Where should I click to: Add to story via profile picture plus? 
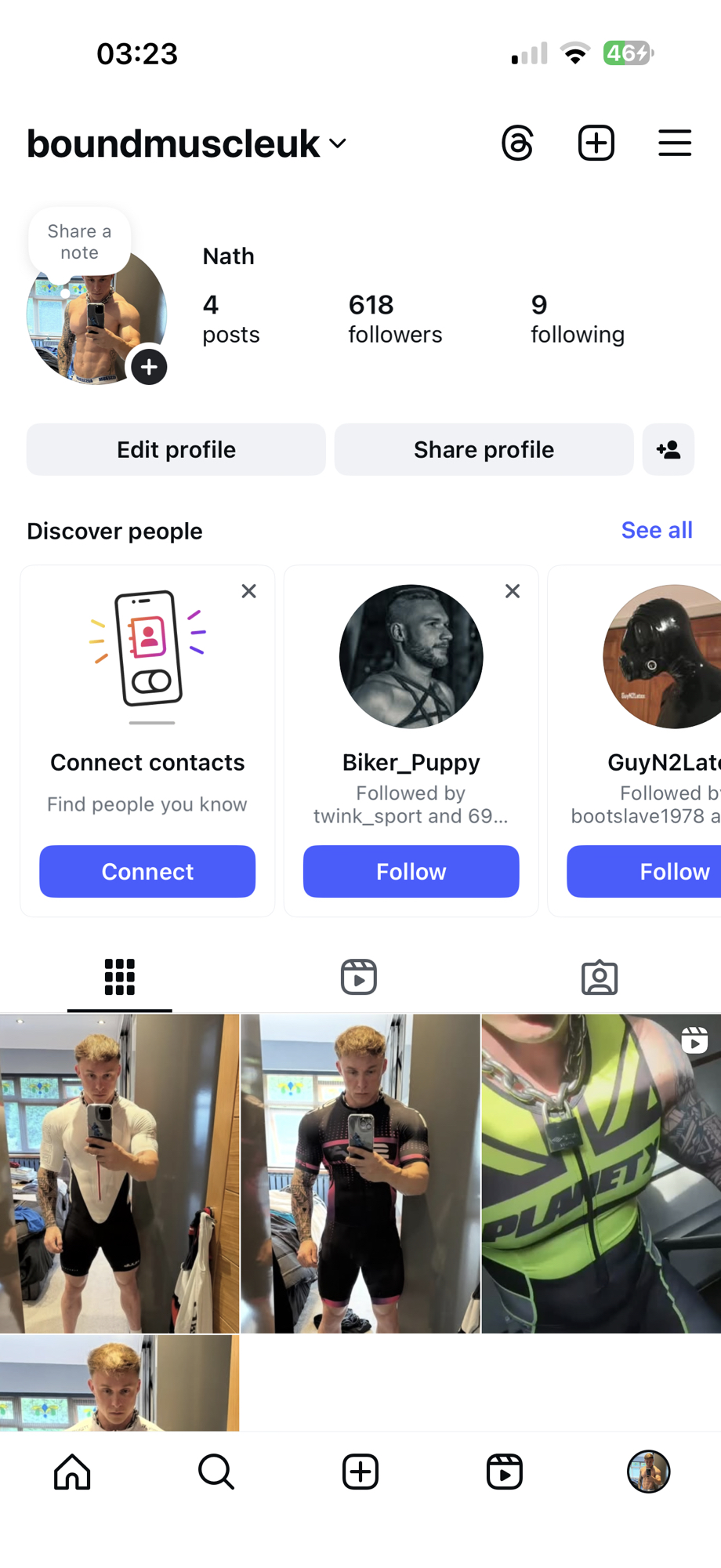point(149,367)
